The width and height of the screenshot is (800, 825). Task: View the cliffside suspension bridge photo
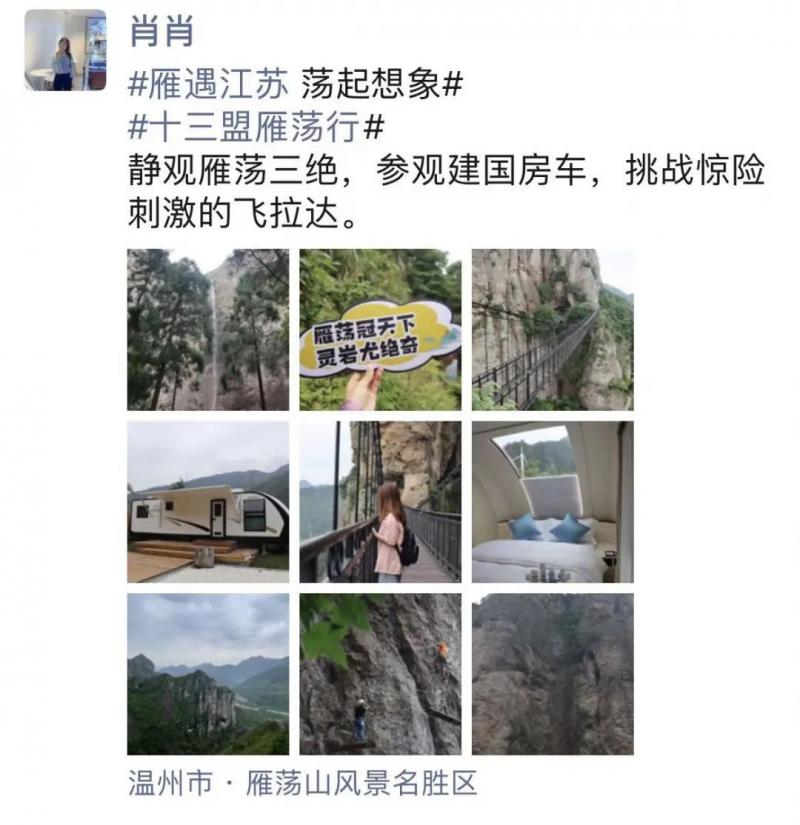tap(552, 330)
